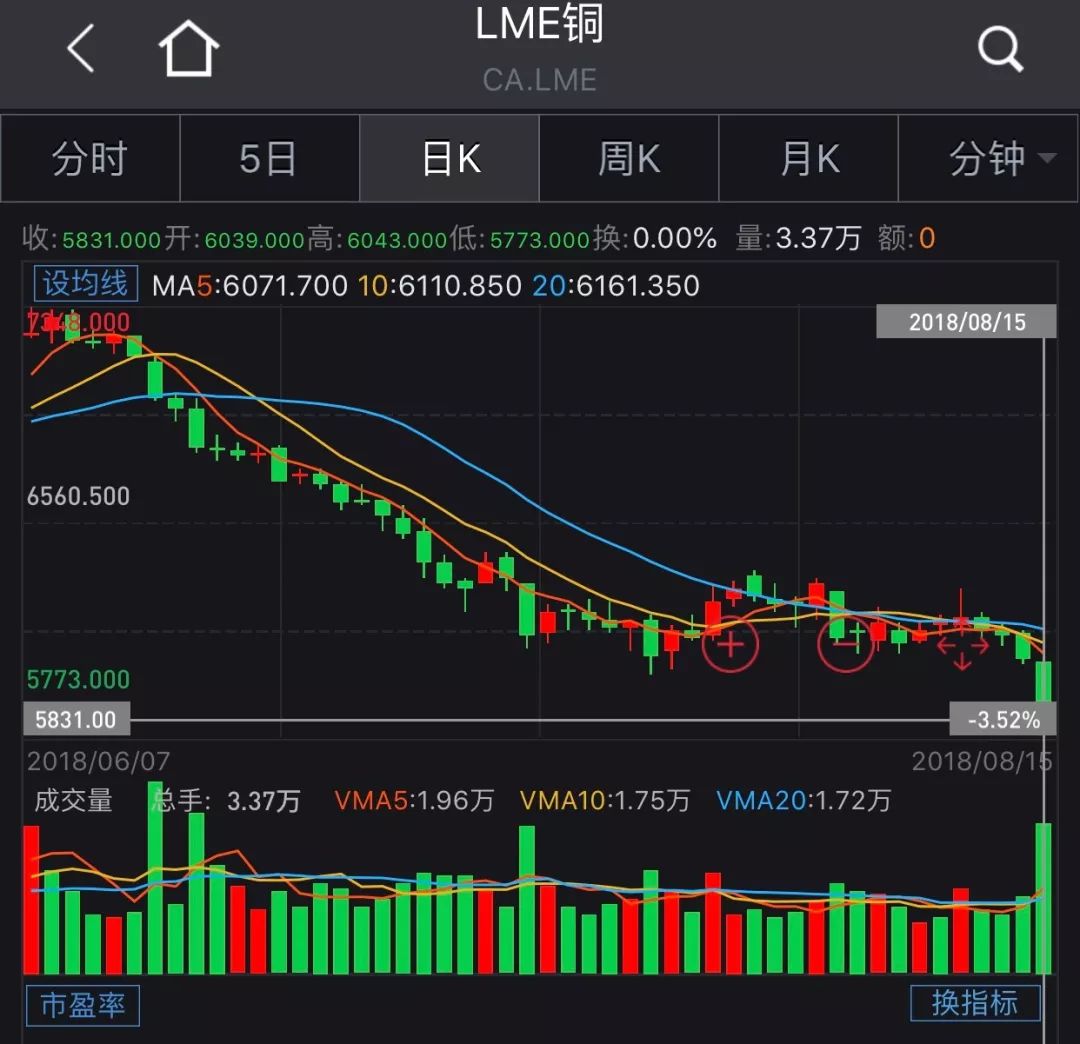Expand the 分钟 interval dropdown
The width and height of the screenshot is (1080, 1044).
989,158
